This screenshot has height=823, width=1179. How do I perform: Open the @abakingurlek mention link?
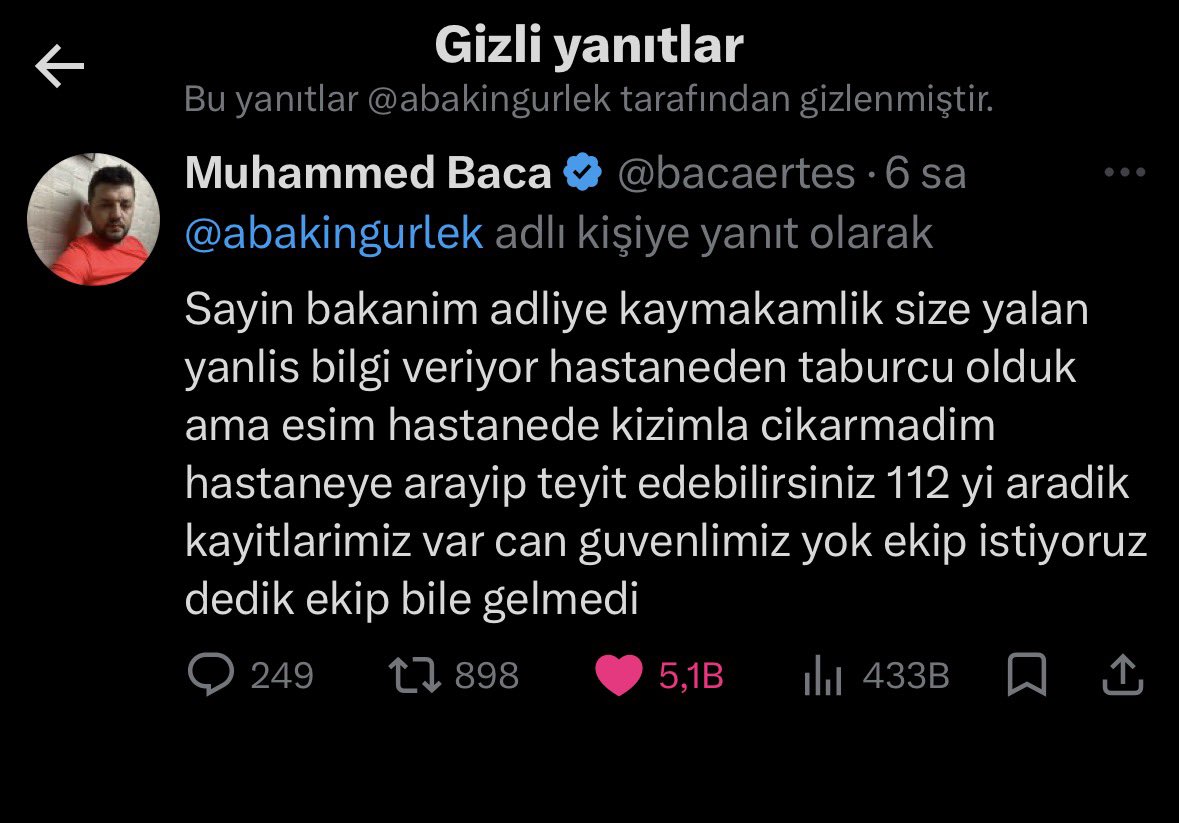(334, 233)
